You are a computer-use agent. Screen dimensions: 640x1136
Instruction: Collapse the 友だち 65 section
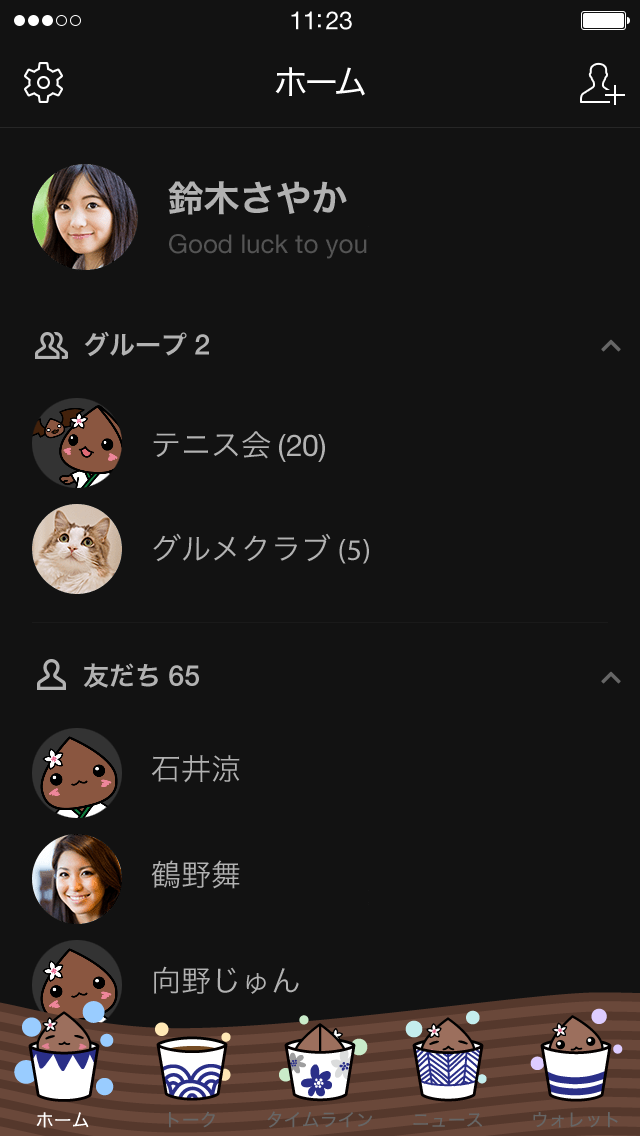click(610, 677)
